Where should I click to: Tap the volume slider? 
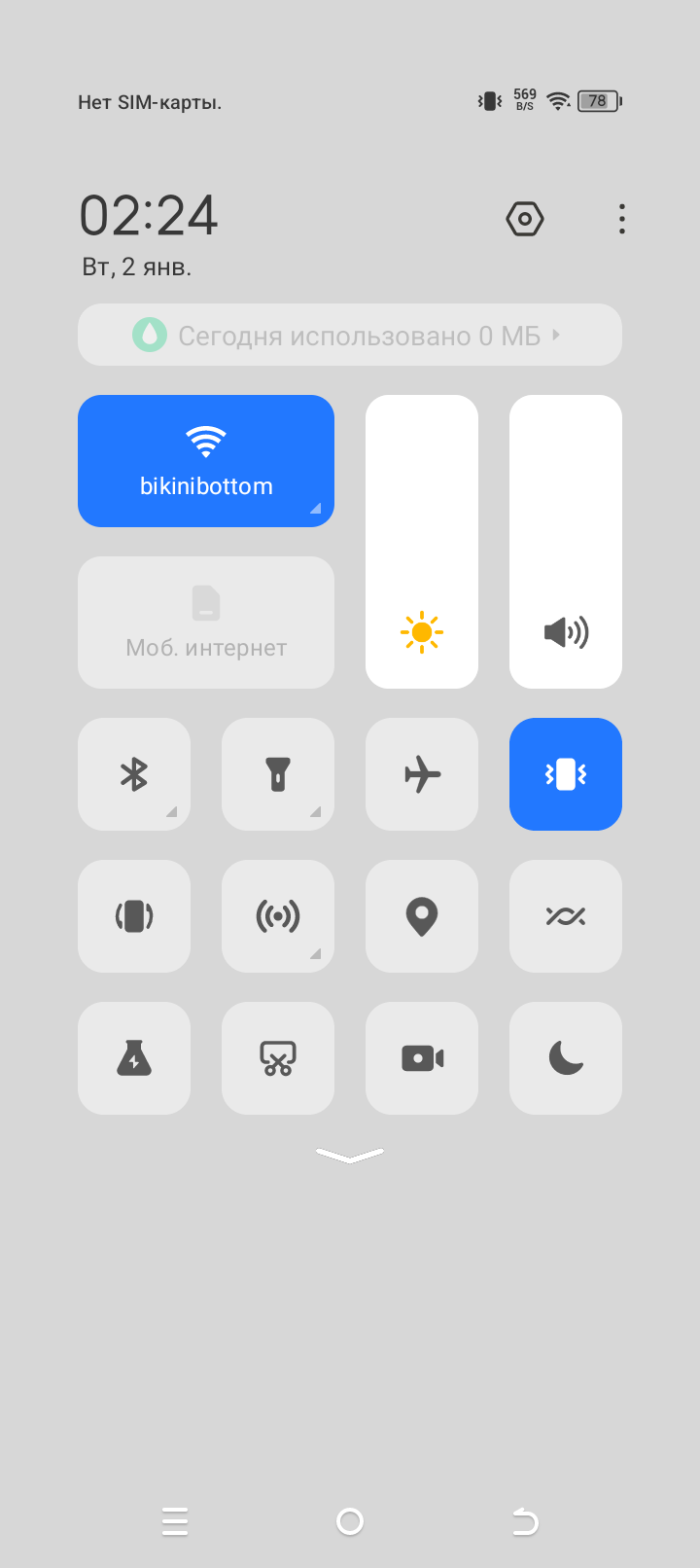click(566, 542)
